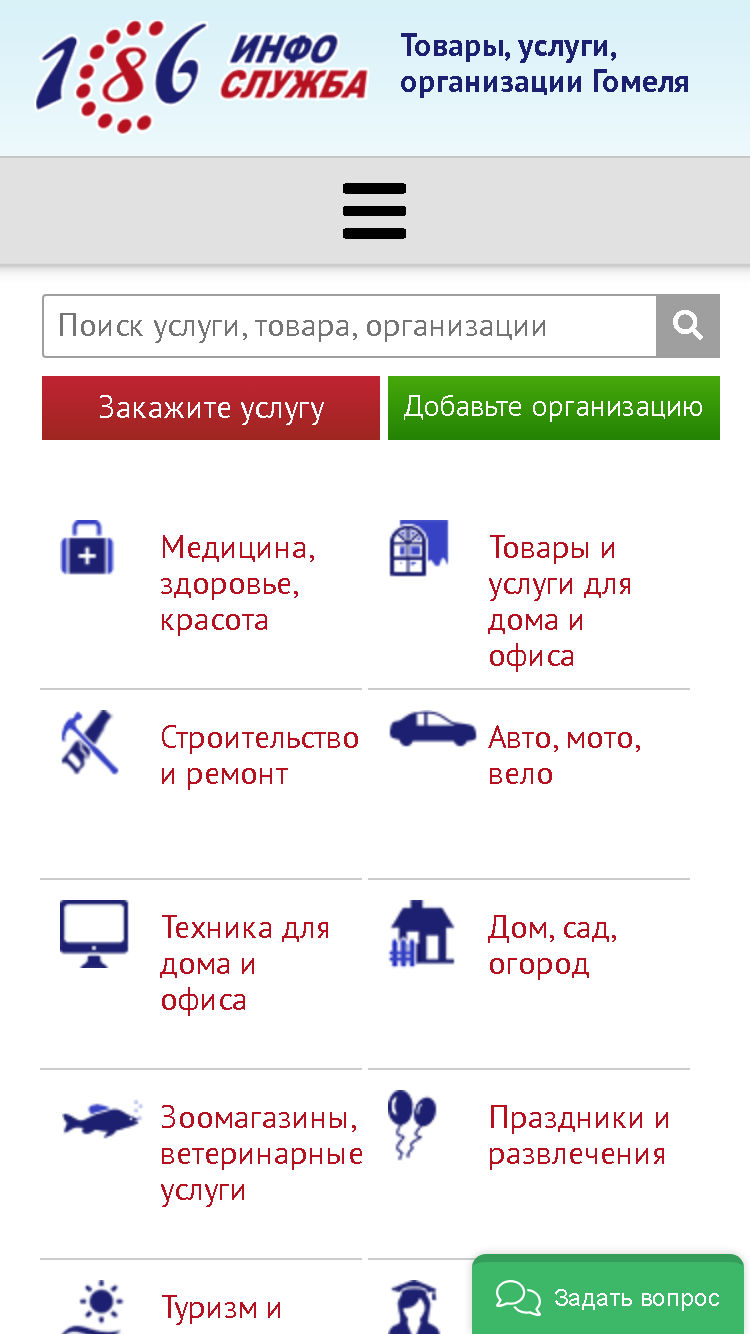
Task: Select Праздники и развлечения category
Action: pos(578,1136)
